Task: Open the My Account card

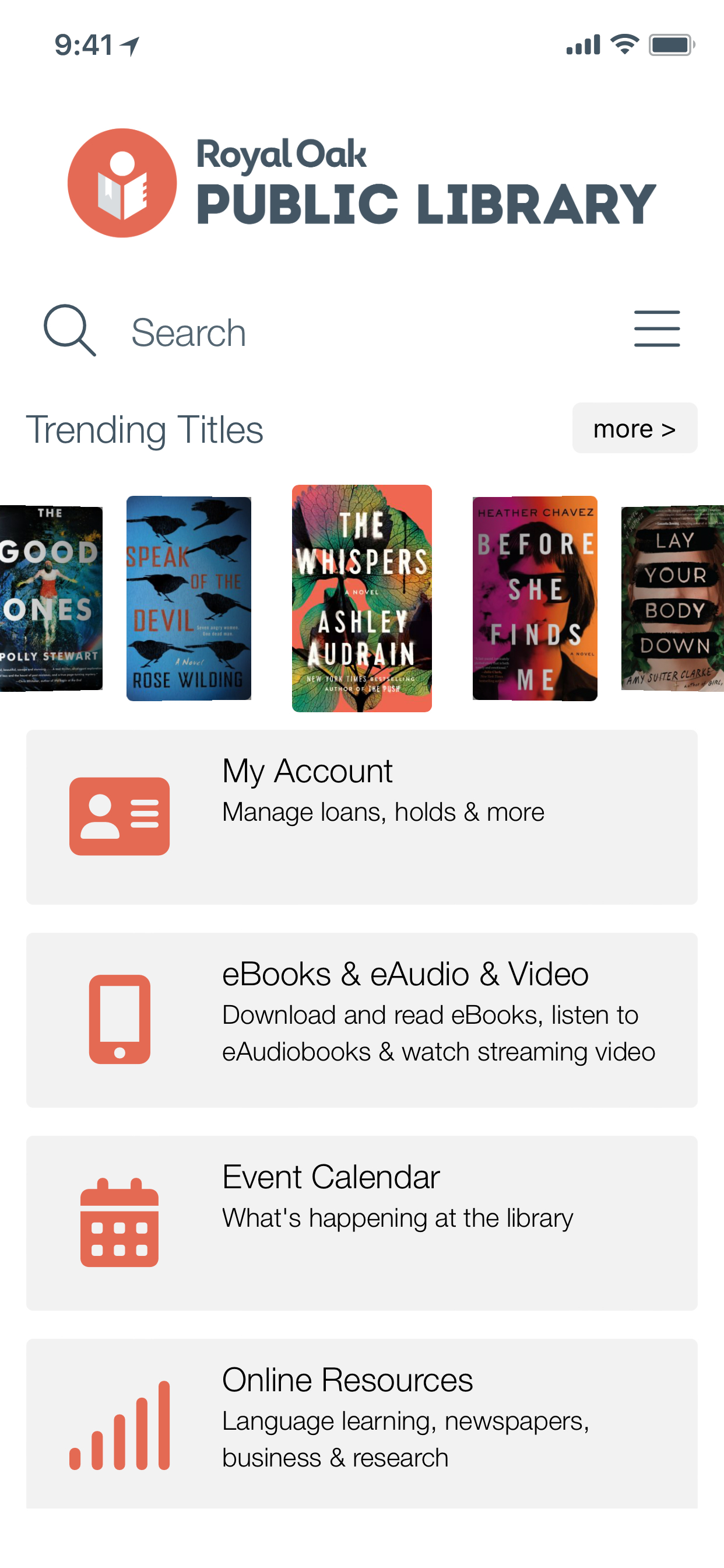Action: [361, 817]
